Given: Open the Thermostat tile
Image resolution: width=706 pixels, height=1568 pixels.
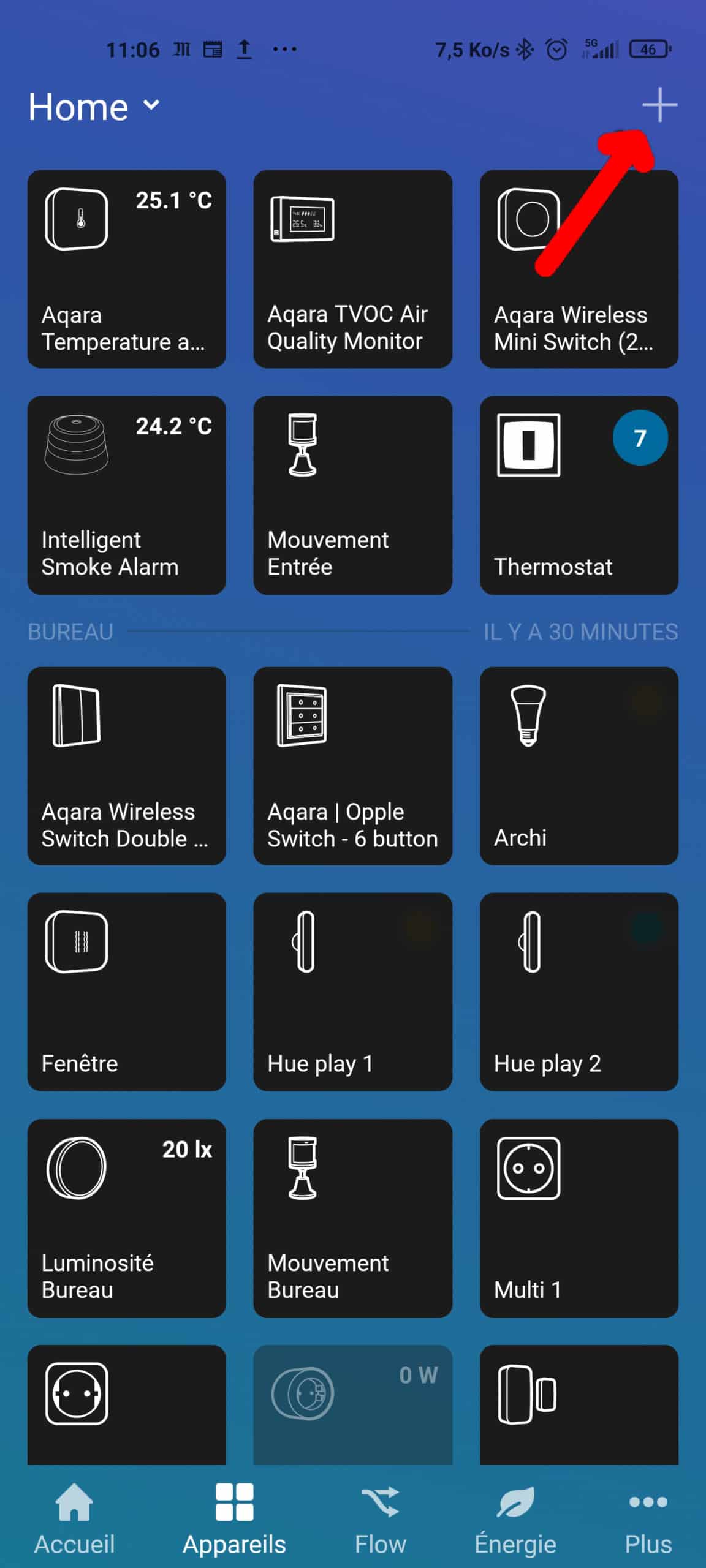Looking at the screenshot, I should pos(579,495).
